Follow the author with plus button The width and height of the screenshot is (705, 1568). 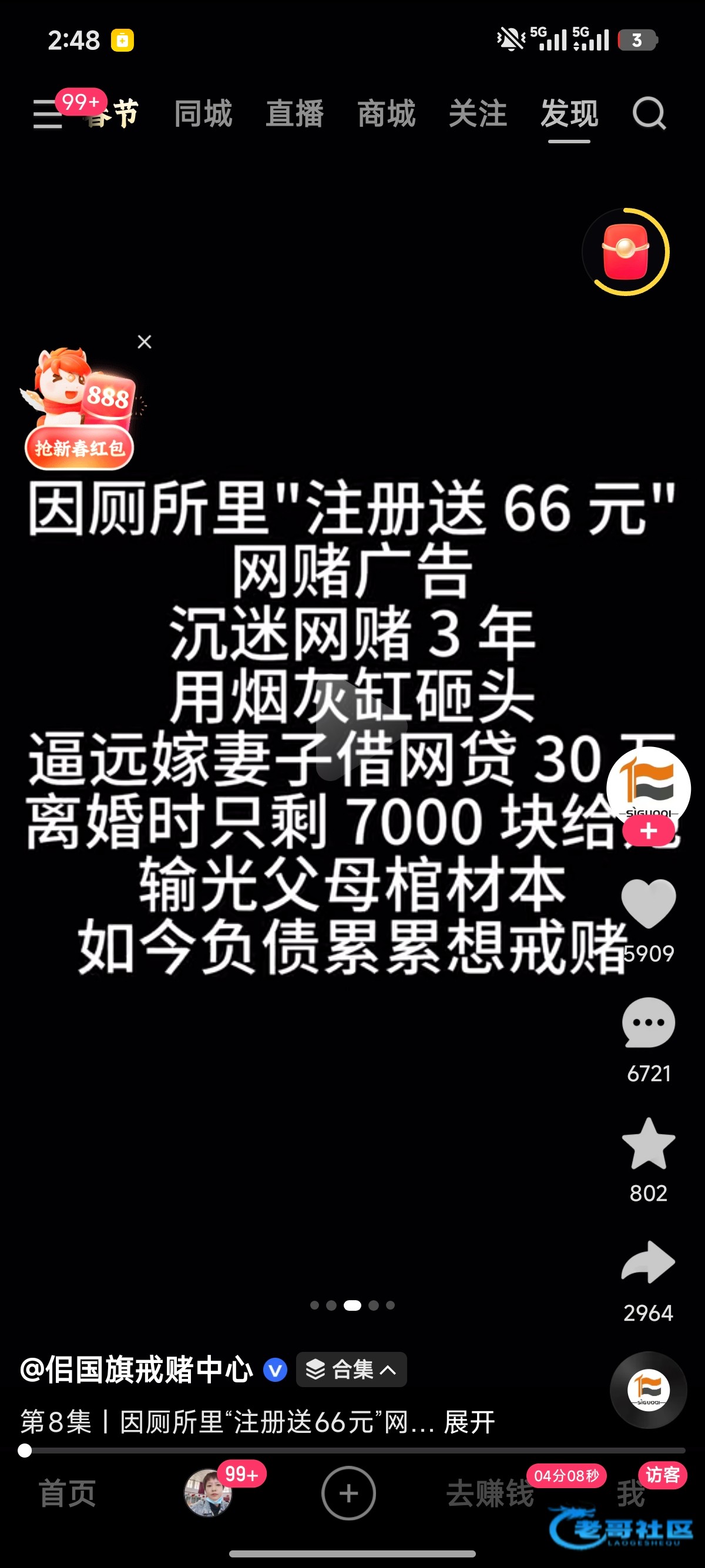click(x=649, y=830)
